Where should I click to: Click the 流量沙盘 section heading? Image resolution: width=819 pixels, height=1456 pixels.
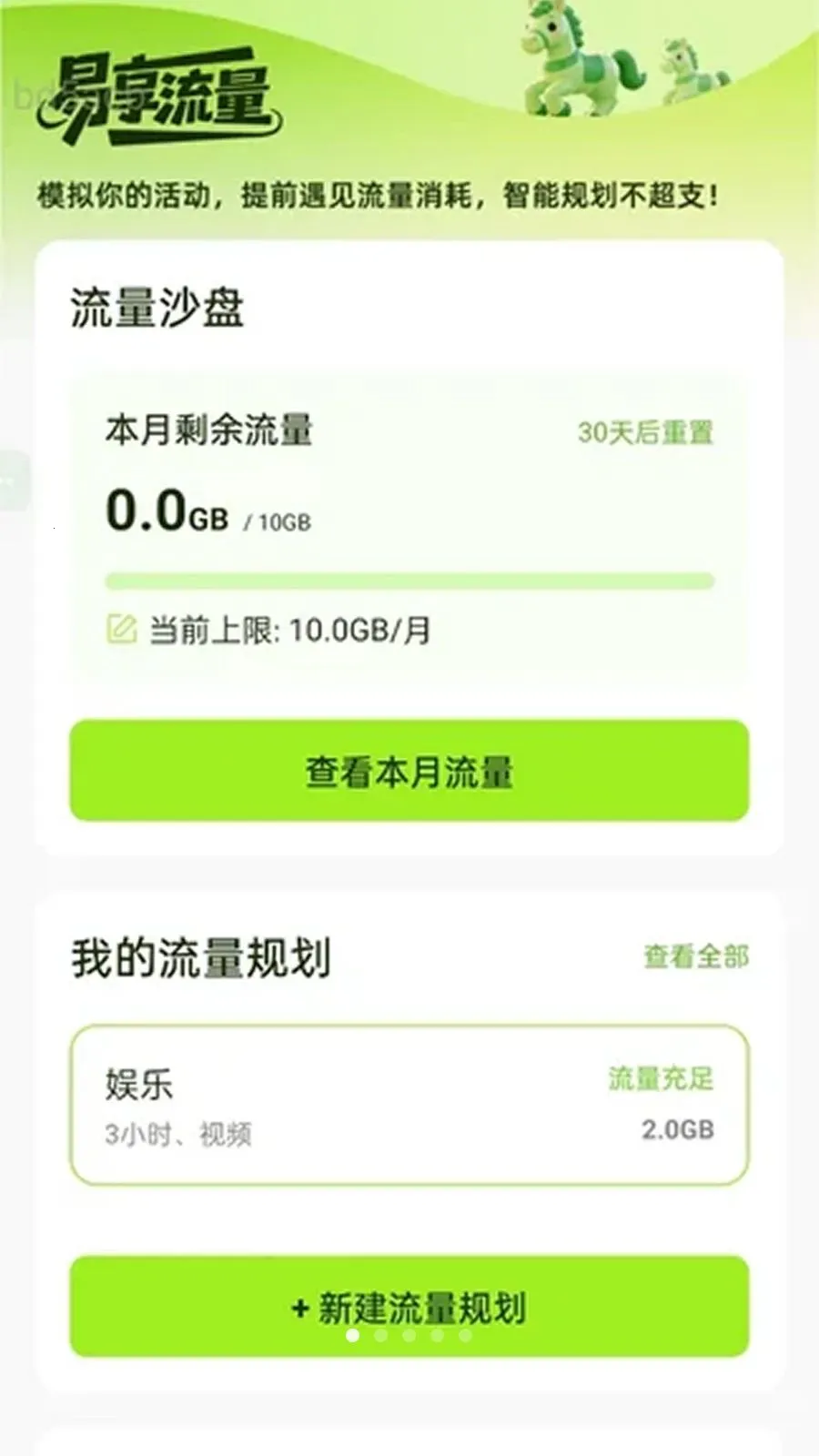coord(157,307)
